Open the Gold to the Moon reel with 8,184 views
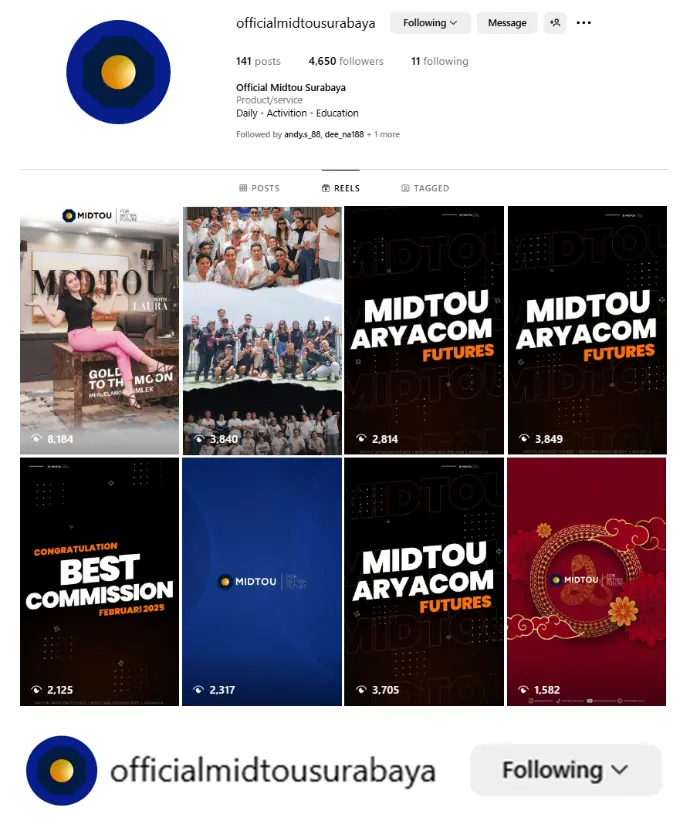 point(100,330)
